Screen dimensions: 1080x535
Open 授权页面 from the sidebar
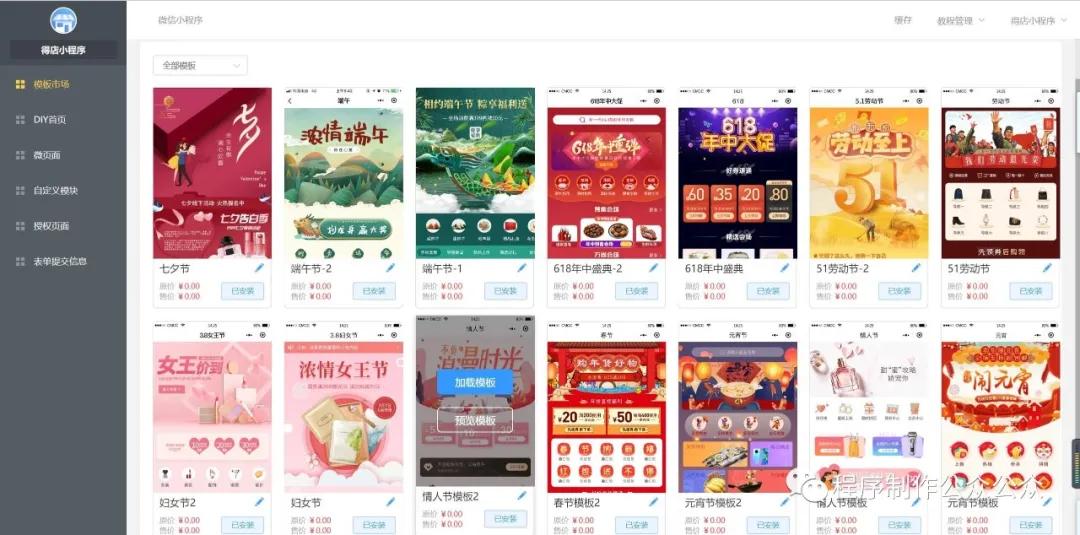[50, 226]
